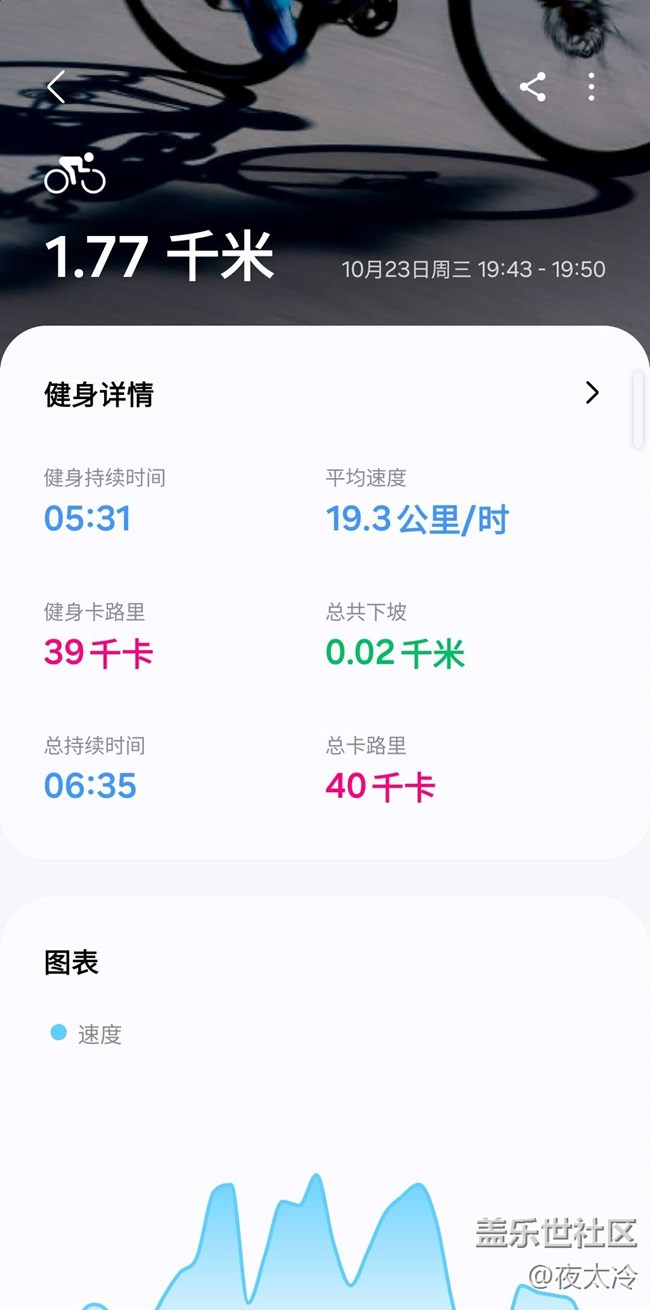Expand 健身详情 with the chevron arrow
This screenshot has height=1310, width=650.
pos(592,393)
